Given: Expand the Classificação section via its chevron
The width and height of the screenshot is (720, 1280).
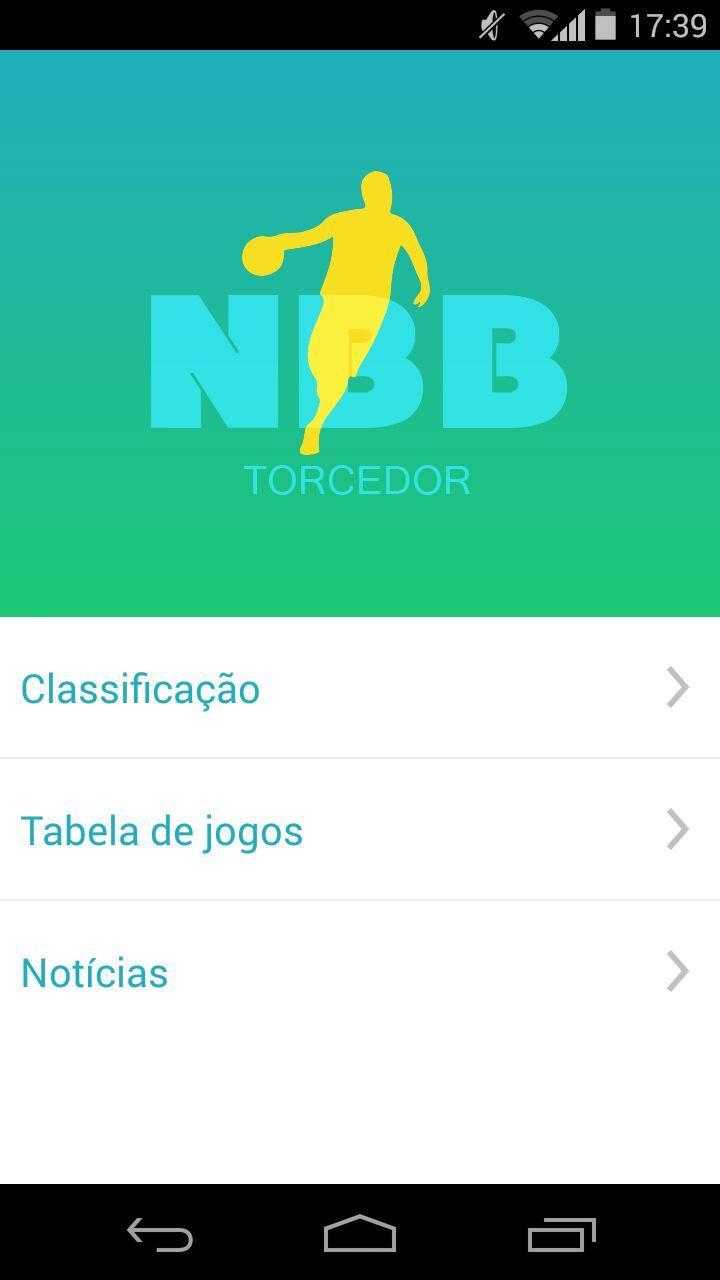Looking at the screenshot, I should click(x=680, y=687).
